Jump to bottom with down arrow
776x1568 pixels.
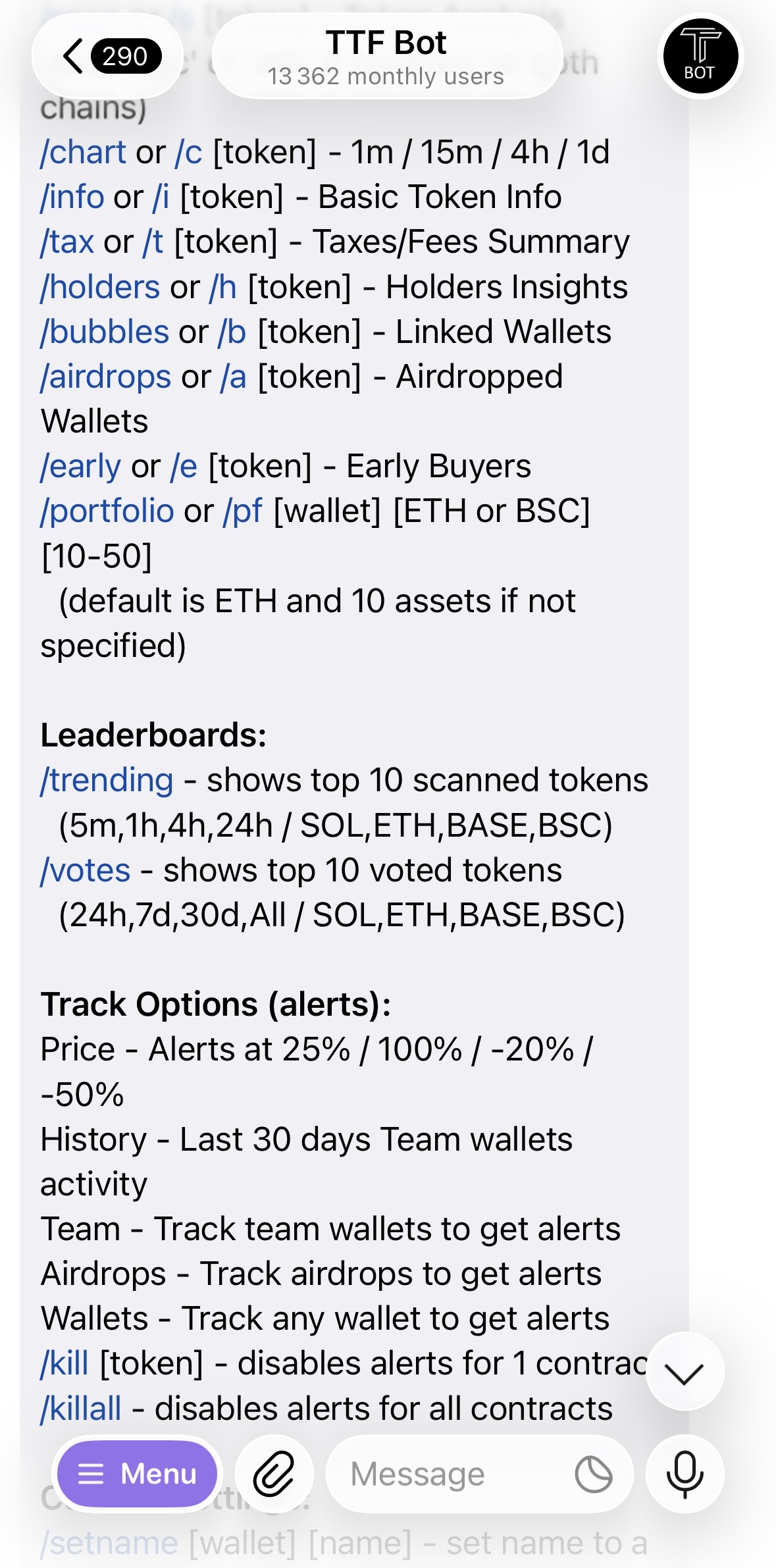pos(685,1371)
